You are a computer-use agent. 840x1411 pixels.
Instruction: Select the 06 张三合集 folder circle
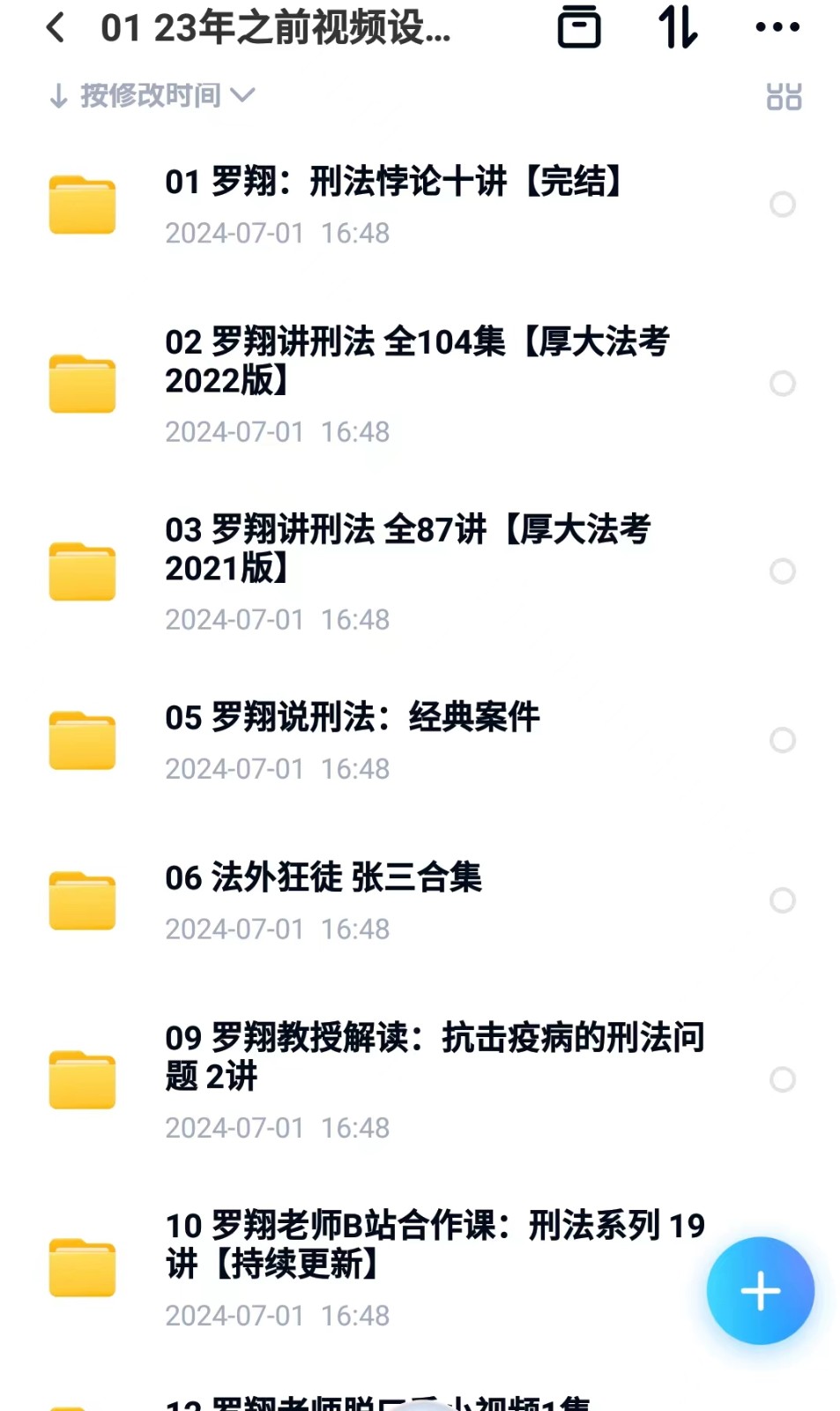point(783,900)
